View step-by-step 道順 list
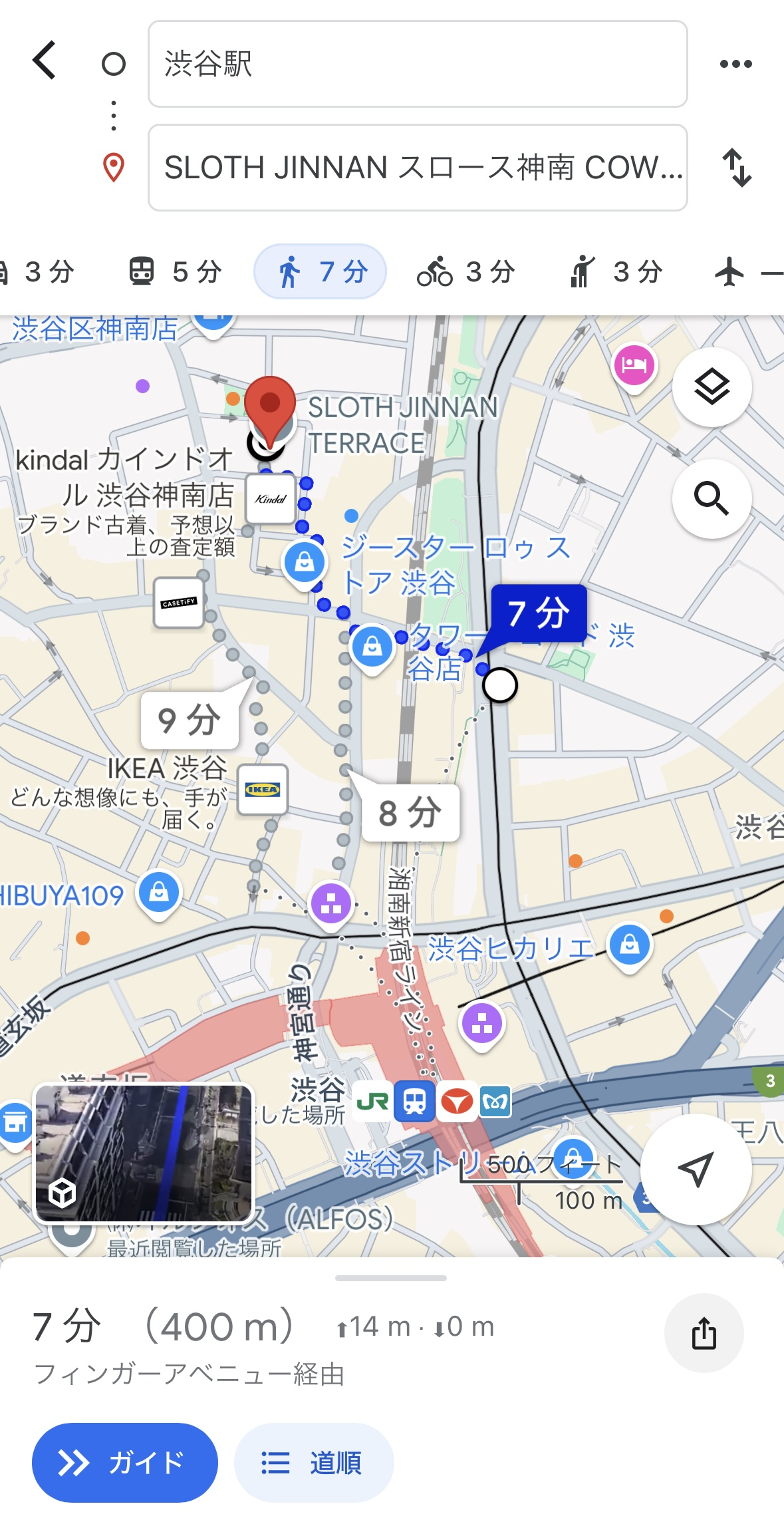The image size is (784, 1532). coord(314,1462)
